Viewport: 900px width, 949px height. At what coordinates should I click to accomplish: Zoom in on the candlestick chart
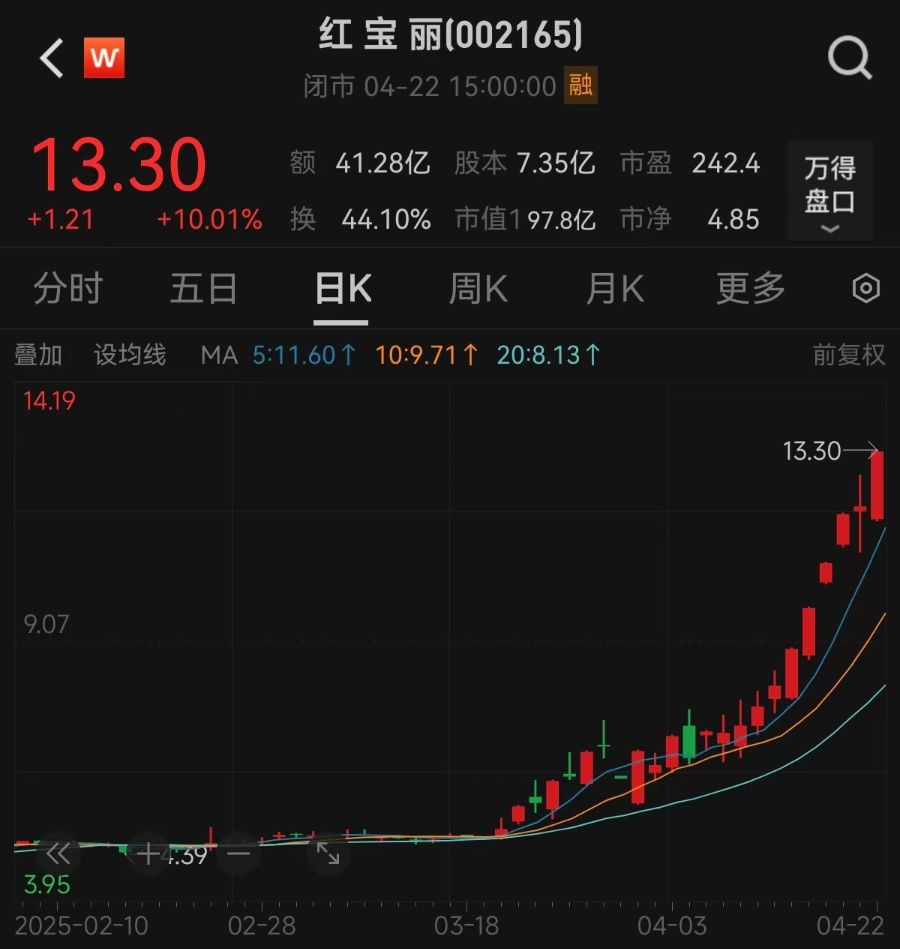tap(147, 855)
